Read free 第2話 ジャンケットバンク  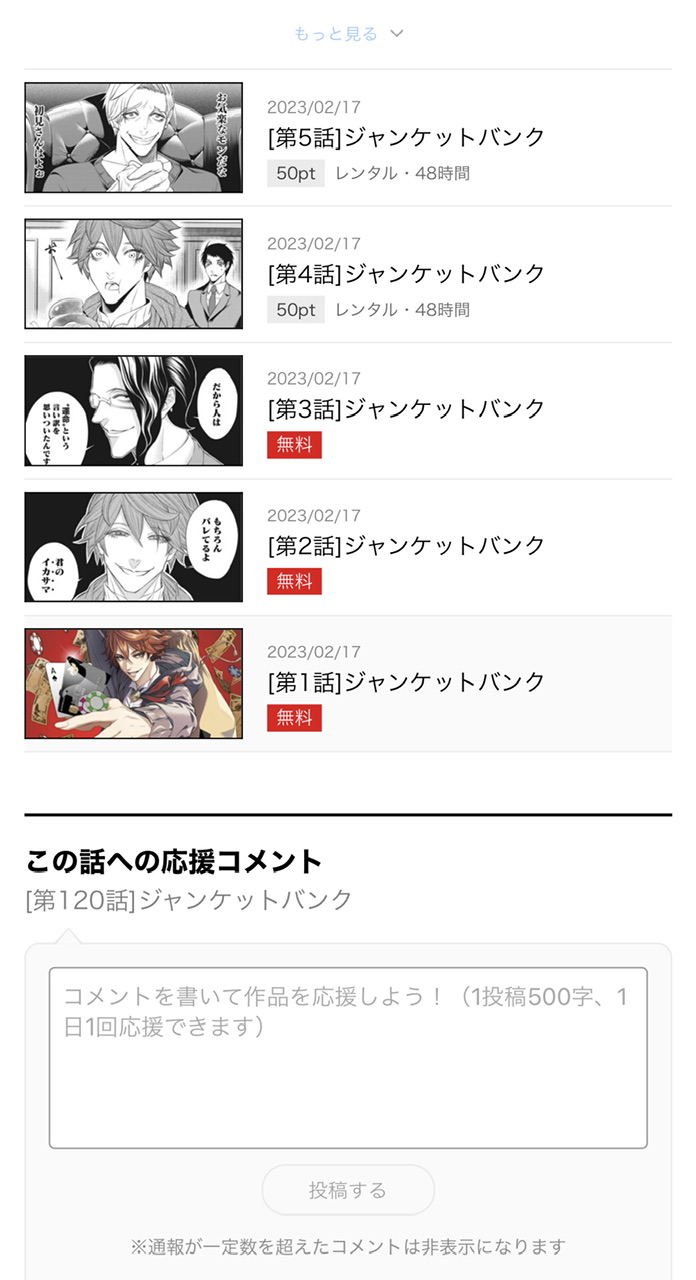tap(348, 547)
